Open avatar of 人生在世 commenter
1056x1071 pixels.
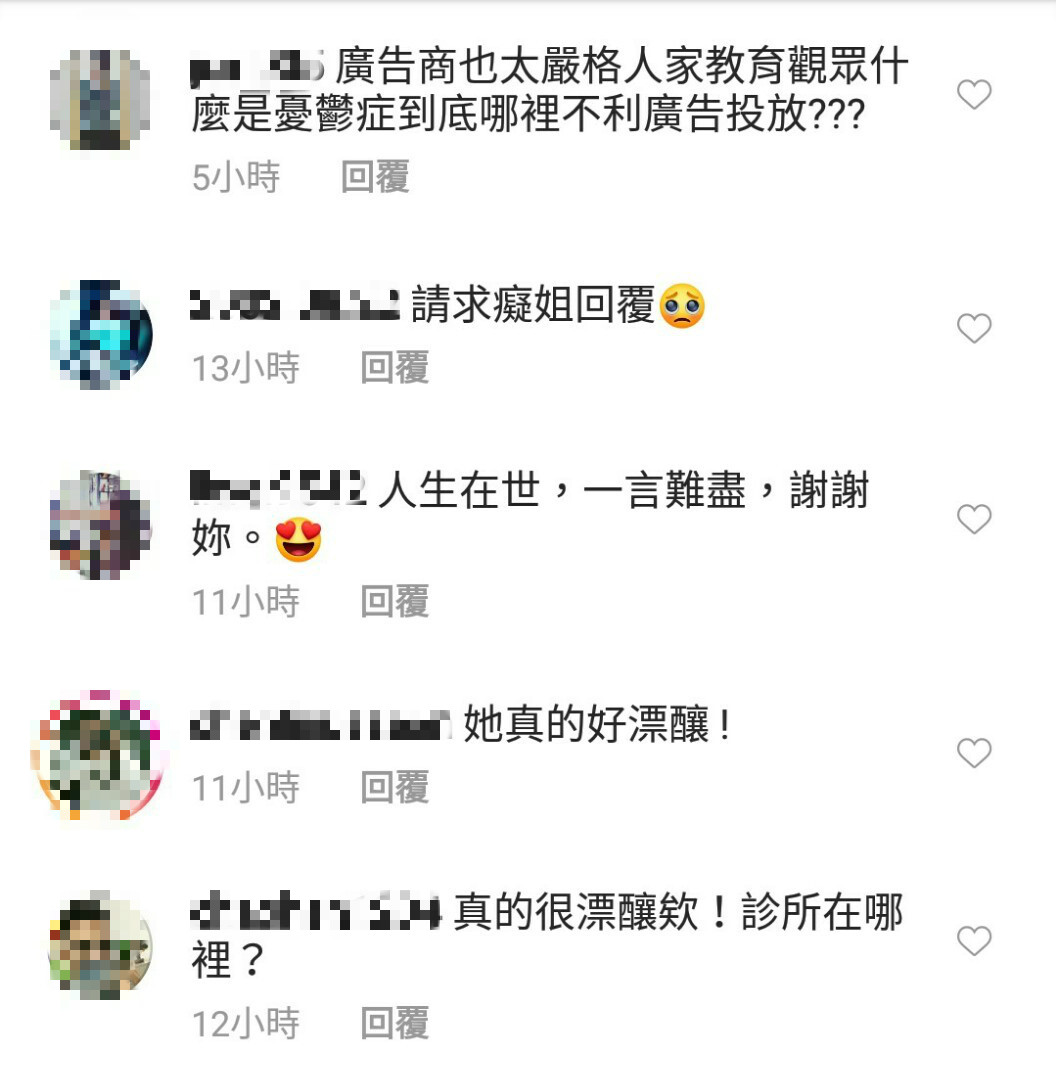[x=100, y=525]
